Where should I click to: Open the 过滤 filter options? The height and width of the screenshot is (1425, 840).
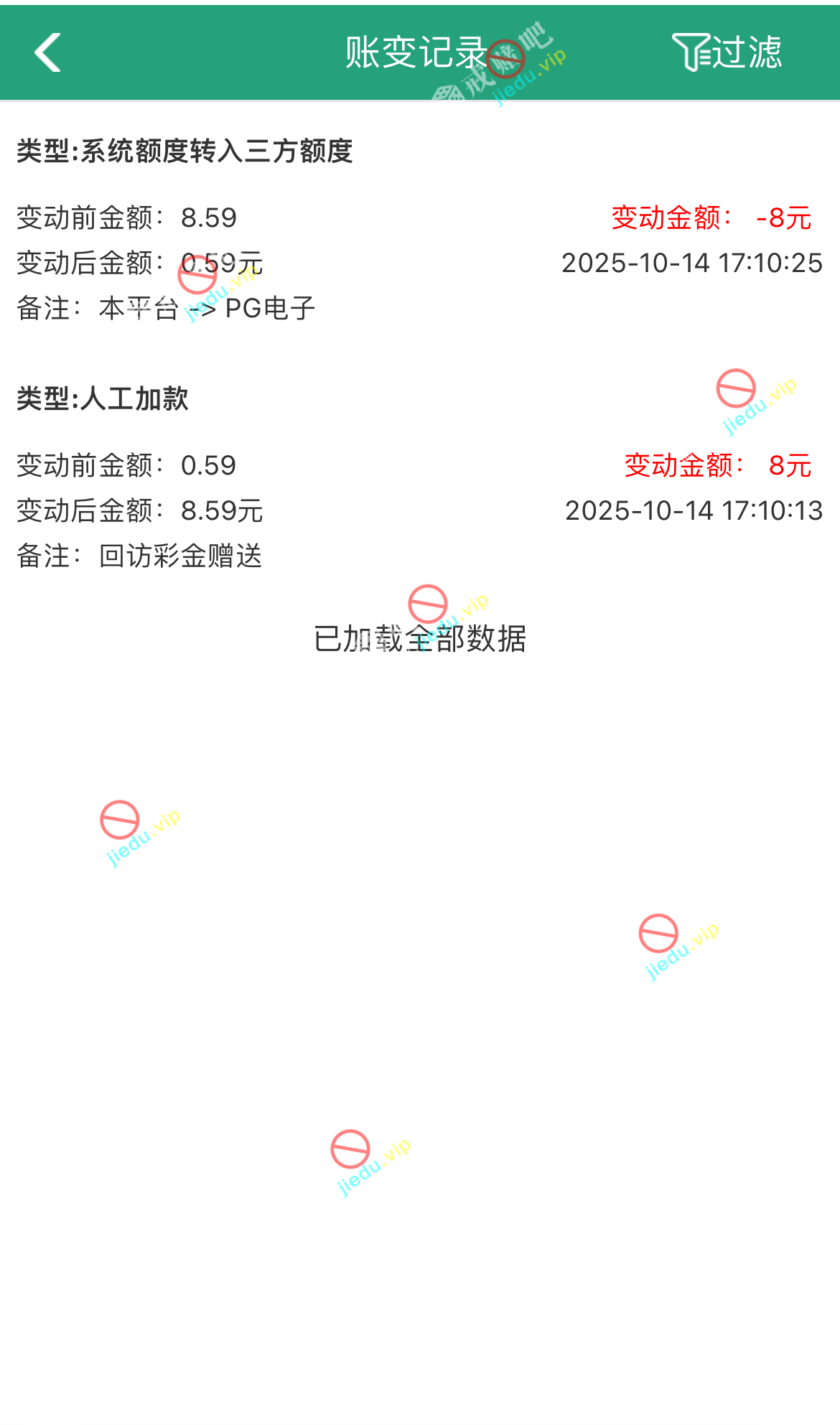727,52
